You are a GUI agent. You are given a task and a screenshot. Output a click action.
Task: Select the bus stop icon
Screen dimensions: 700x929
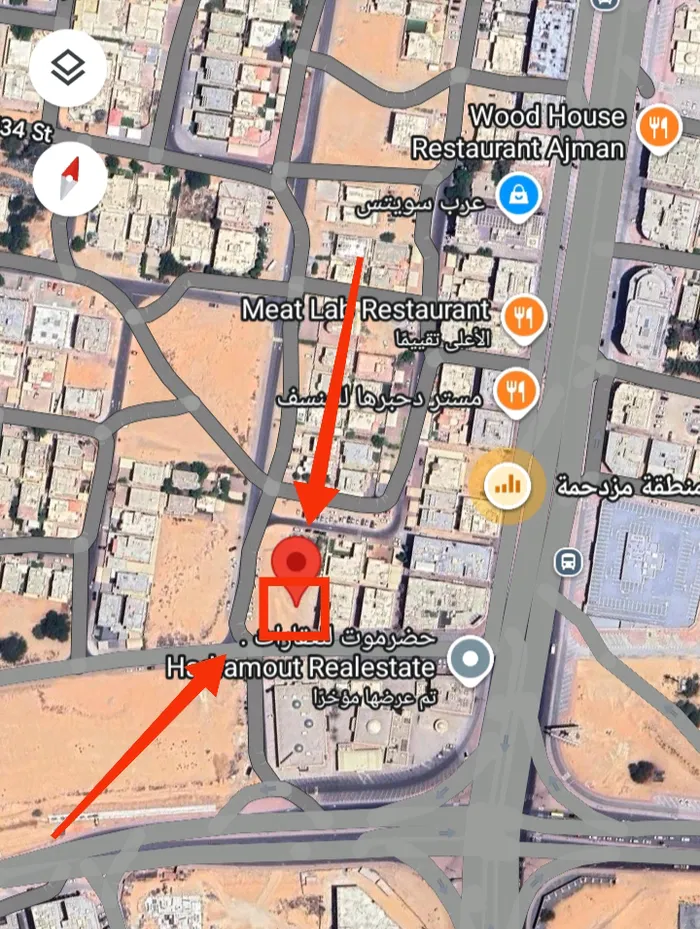click(x=569, y=561)
